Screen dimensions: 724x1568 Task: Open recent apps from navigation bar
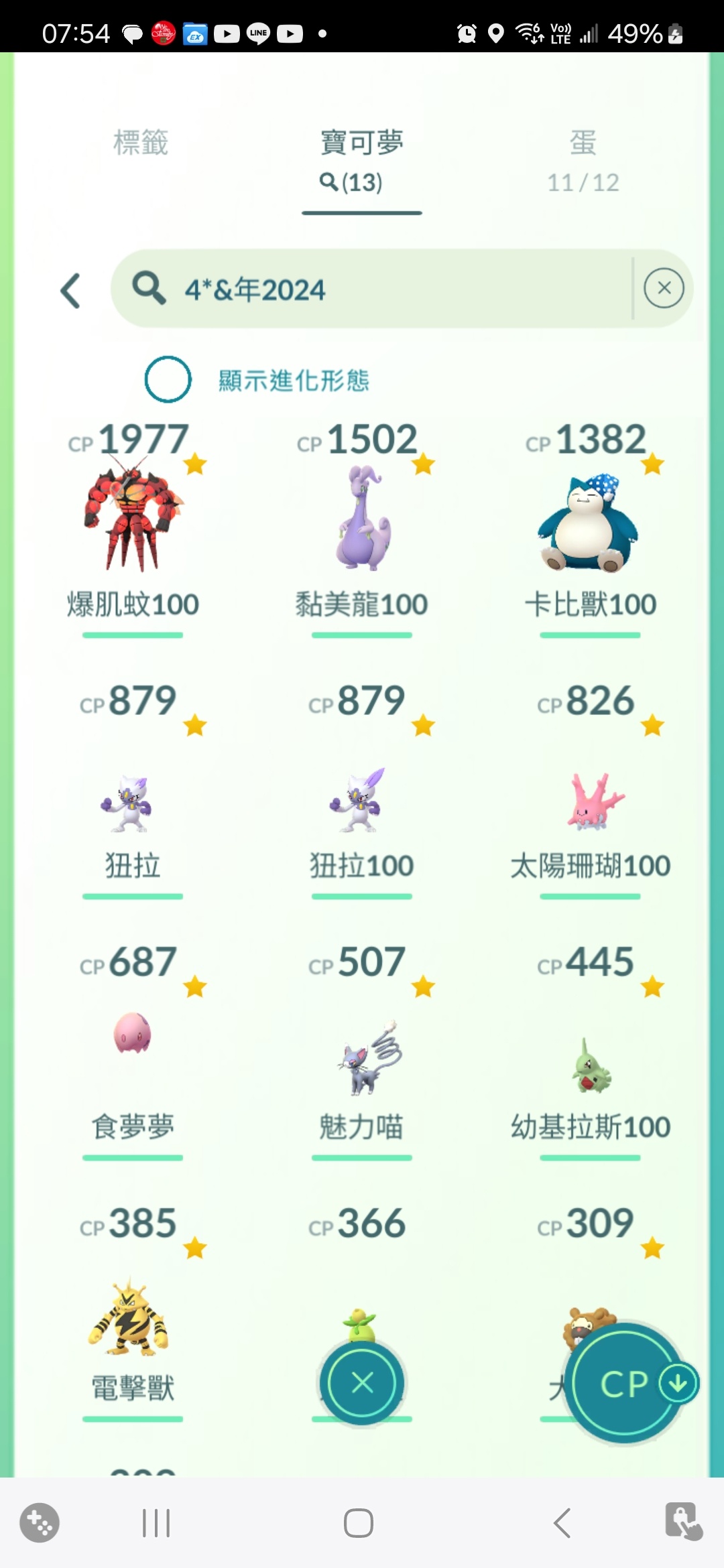(x=156, y=1523)
